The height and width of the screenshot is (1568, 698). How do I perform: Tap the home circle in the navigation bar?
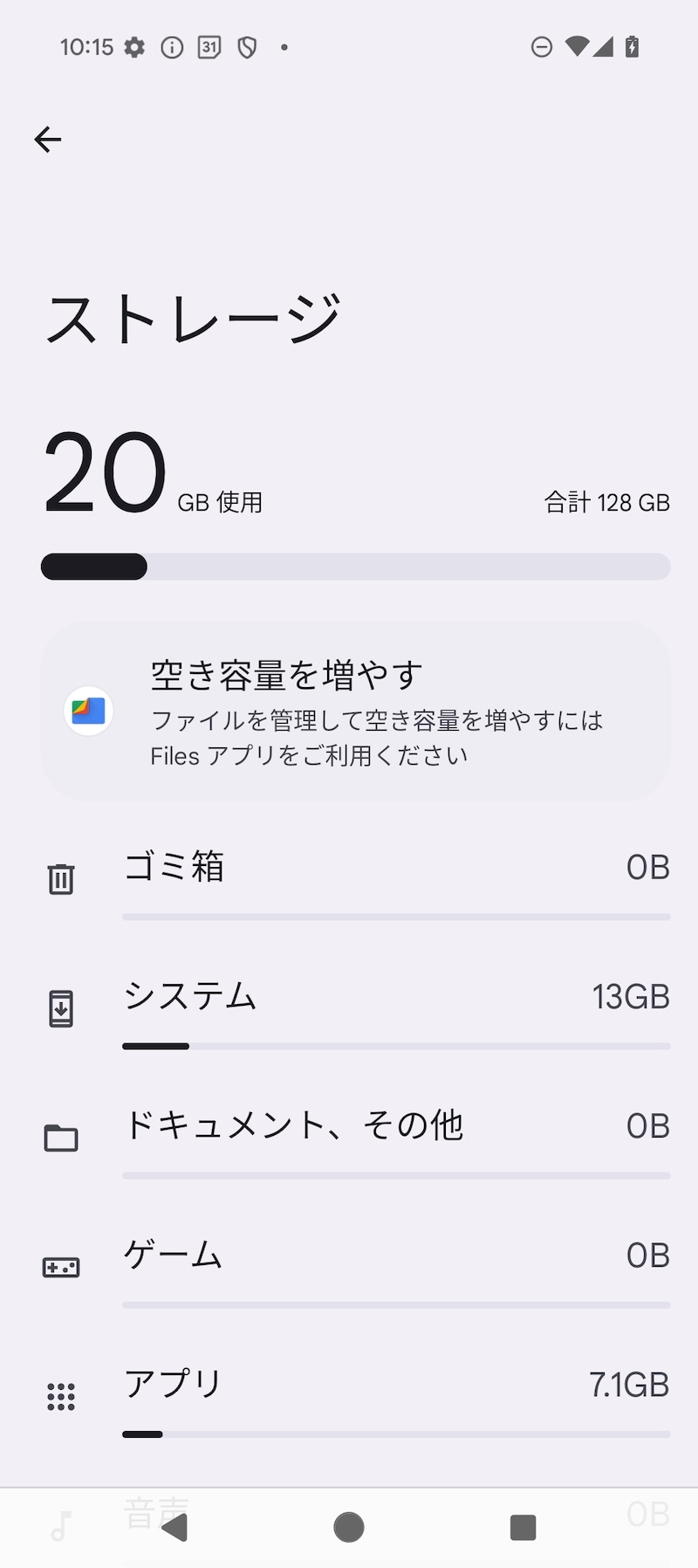click(348, 1525)
